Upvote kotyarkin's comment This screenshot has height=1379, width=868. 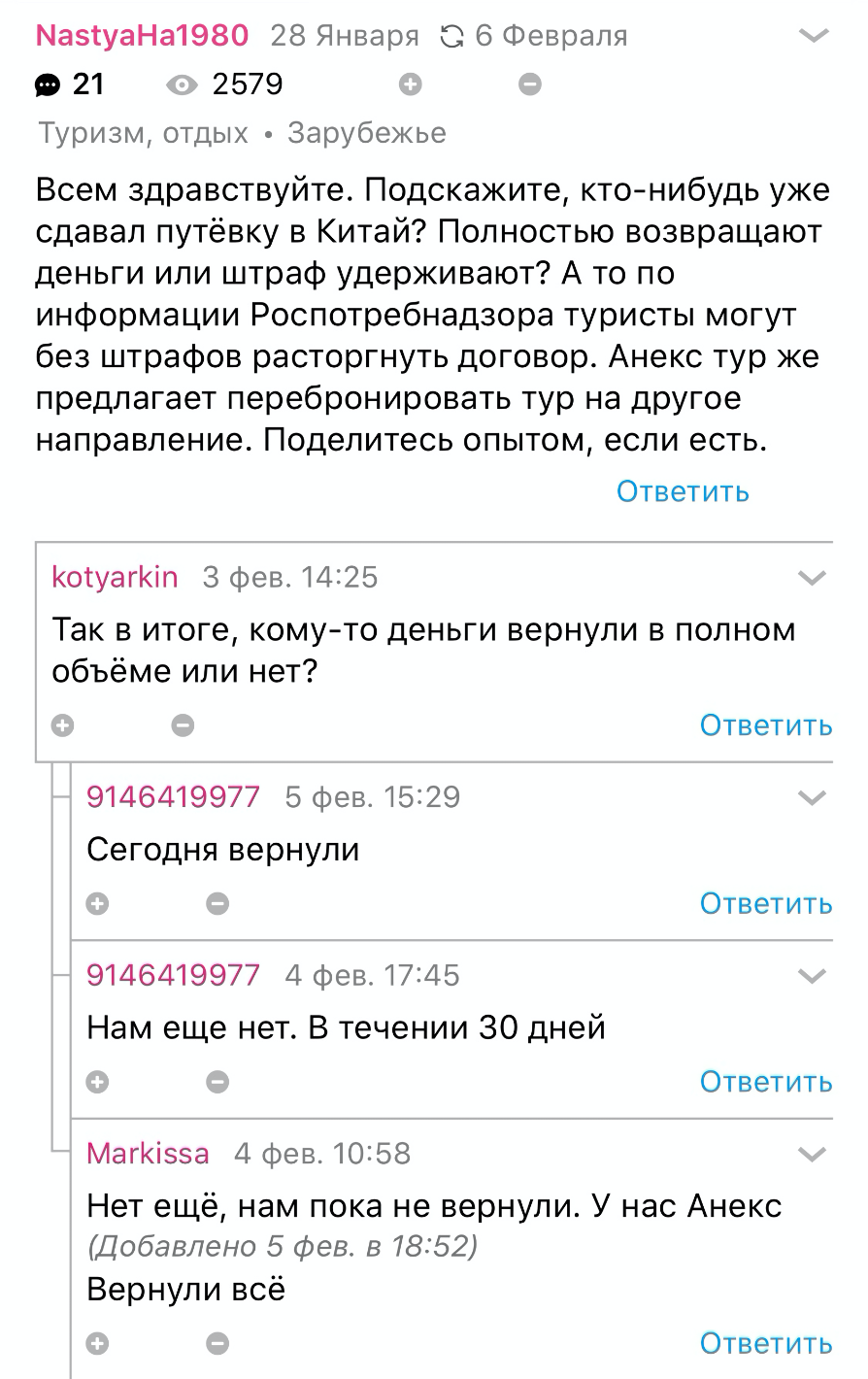pos(63,725)
